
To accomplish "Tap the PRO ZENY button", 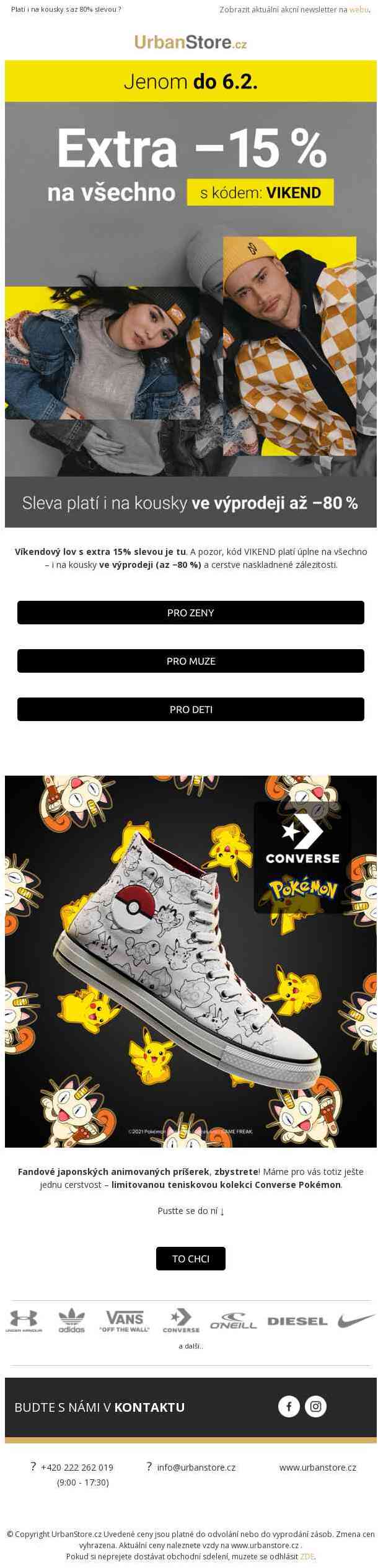I will [x=190, y=613].
